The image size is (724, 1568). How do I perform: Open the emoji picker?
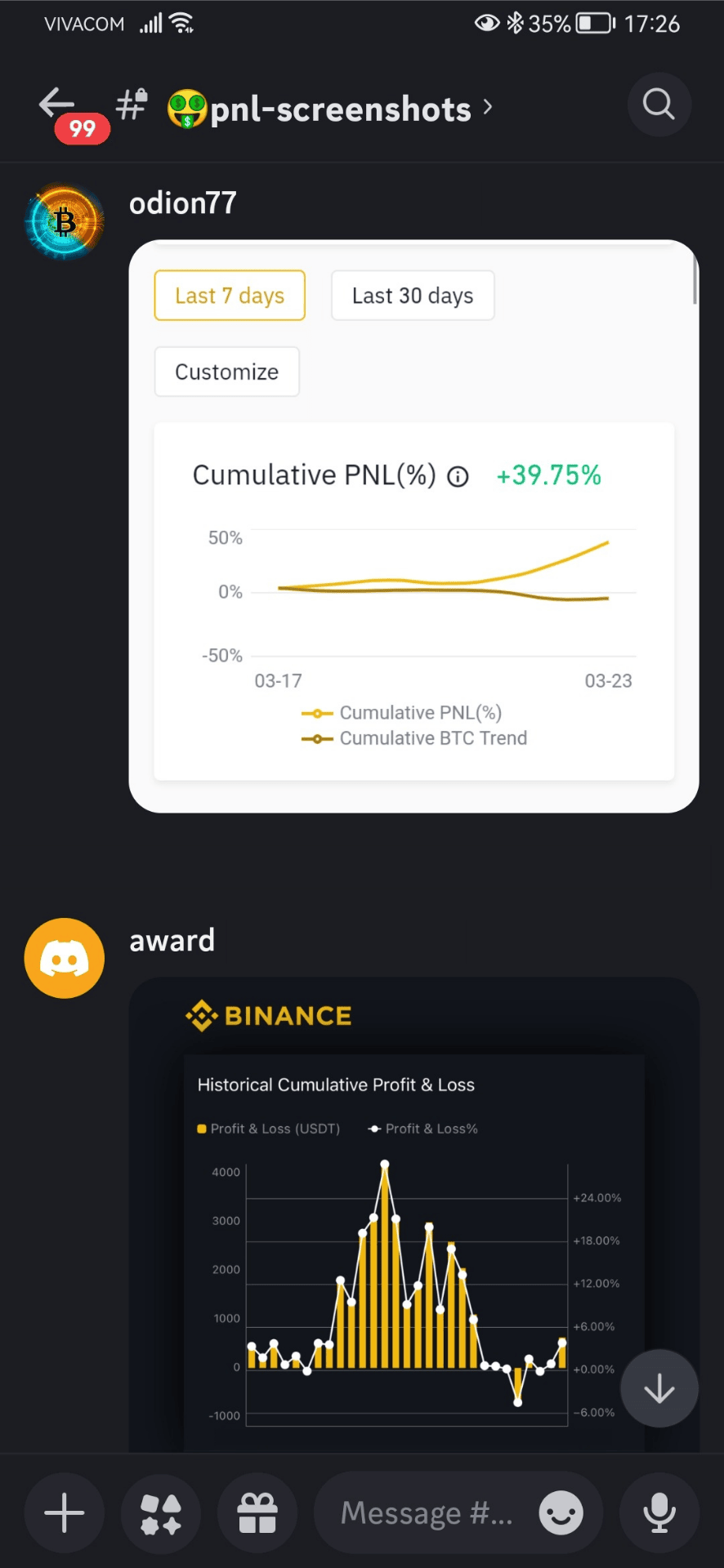(561, 1513)
